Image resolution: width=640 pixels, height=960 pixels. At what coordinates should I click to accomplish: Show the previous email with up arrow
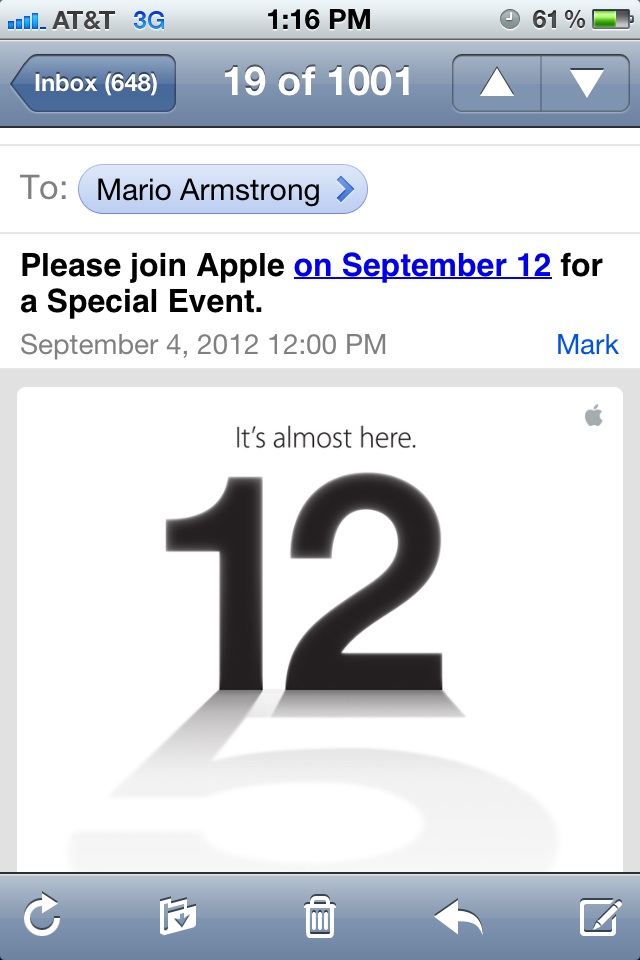tap(496, 83)
